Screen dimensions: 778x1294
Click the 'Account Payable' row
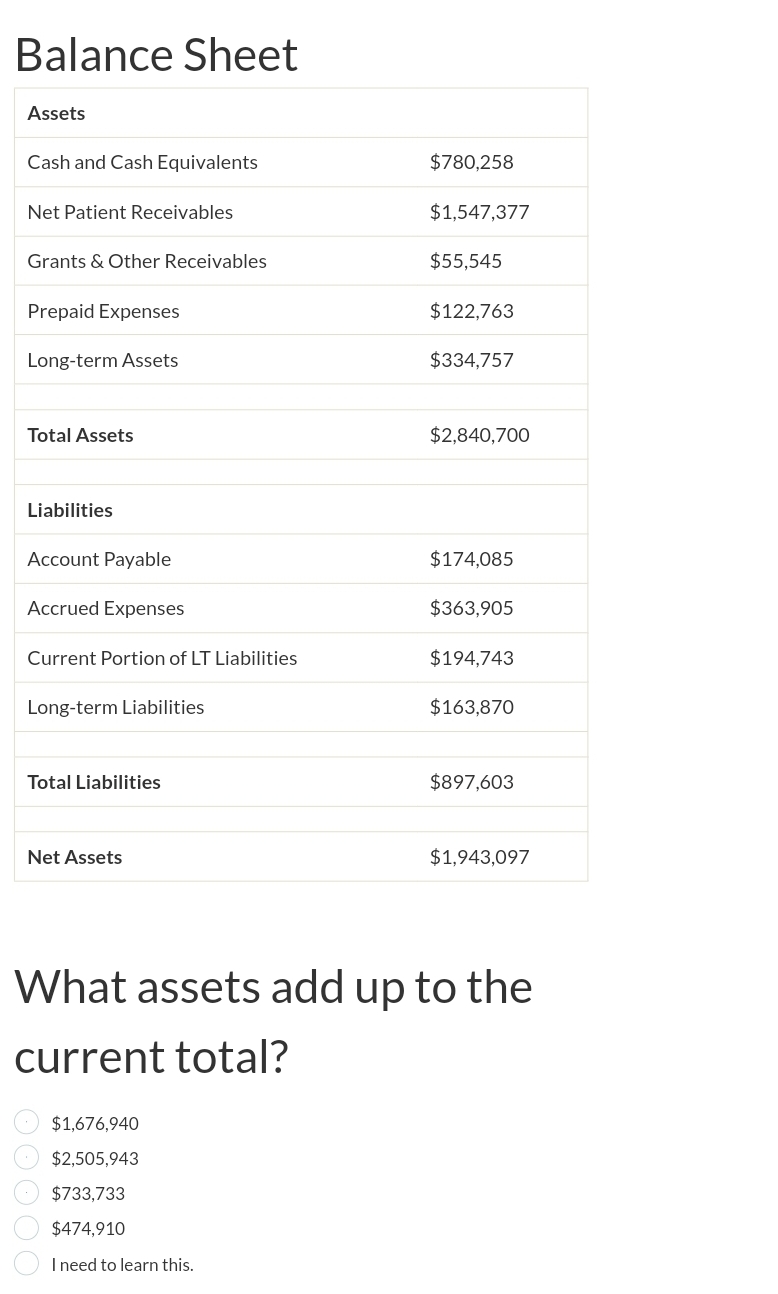pos(300,558)
